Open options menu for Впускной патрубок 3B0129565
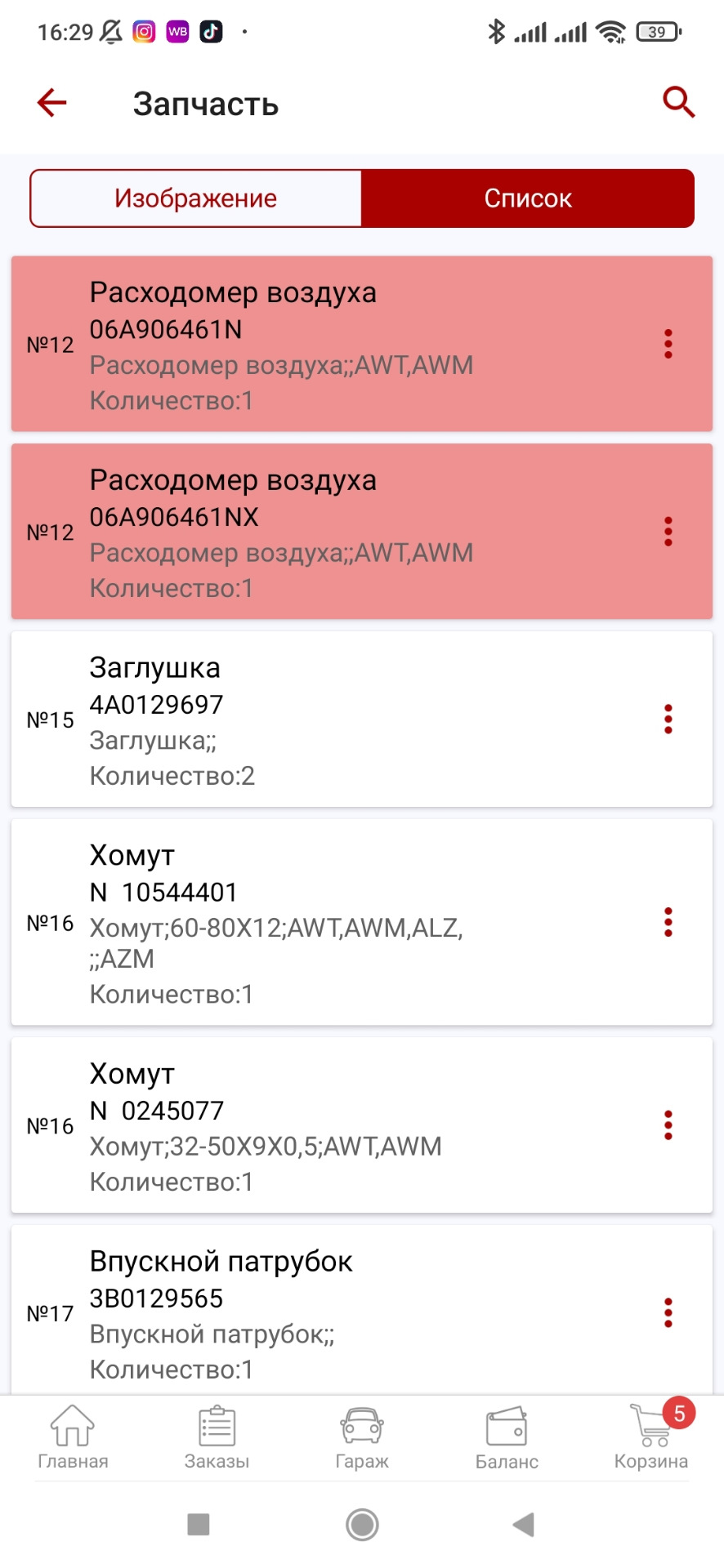This screenshot has width=724, height=1568. click(668, 1312)
